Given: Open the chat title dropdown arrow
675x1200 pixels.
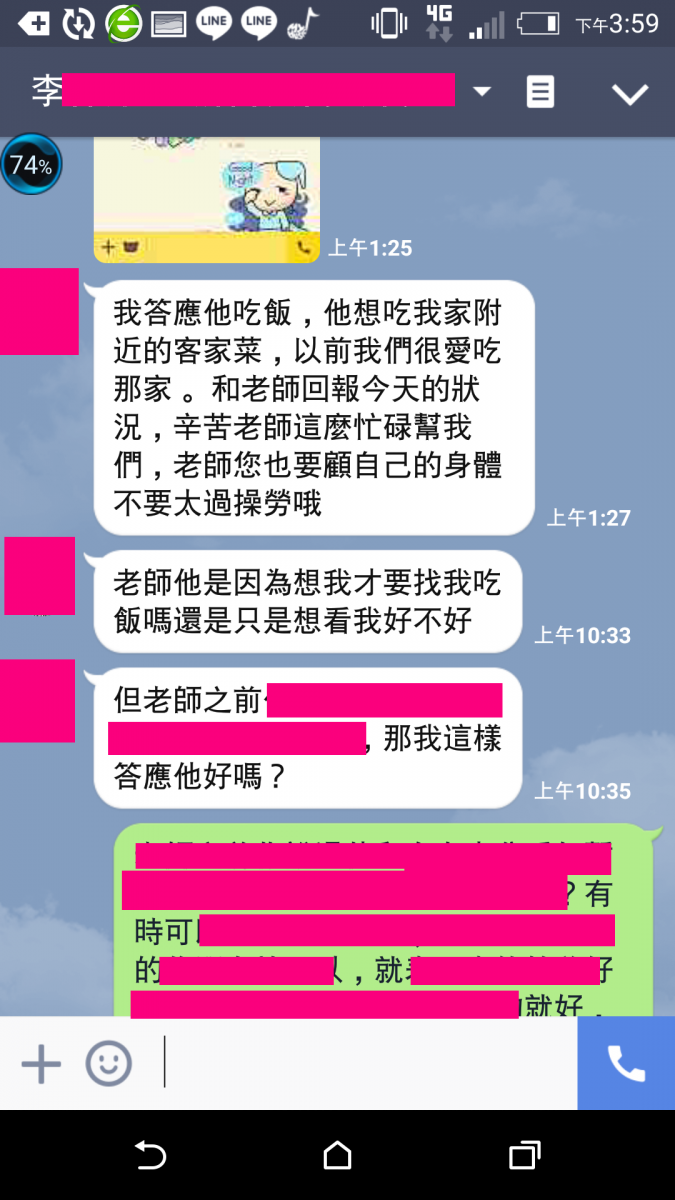Looking at the screenshot, I should click(482, 92).
